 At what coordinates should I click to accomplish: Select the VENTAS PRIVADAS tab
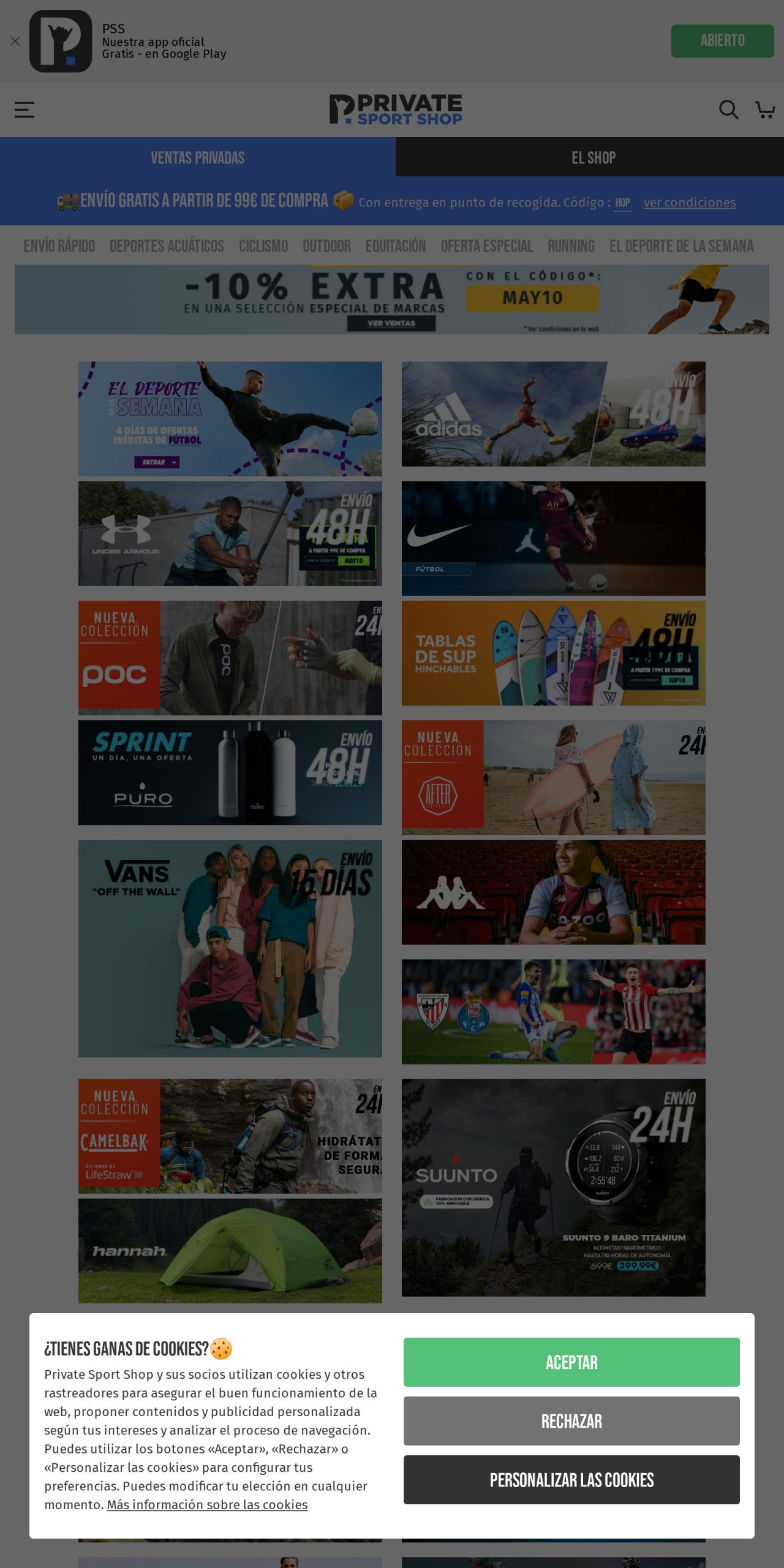(197, 157)
